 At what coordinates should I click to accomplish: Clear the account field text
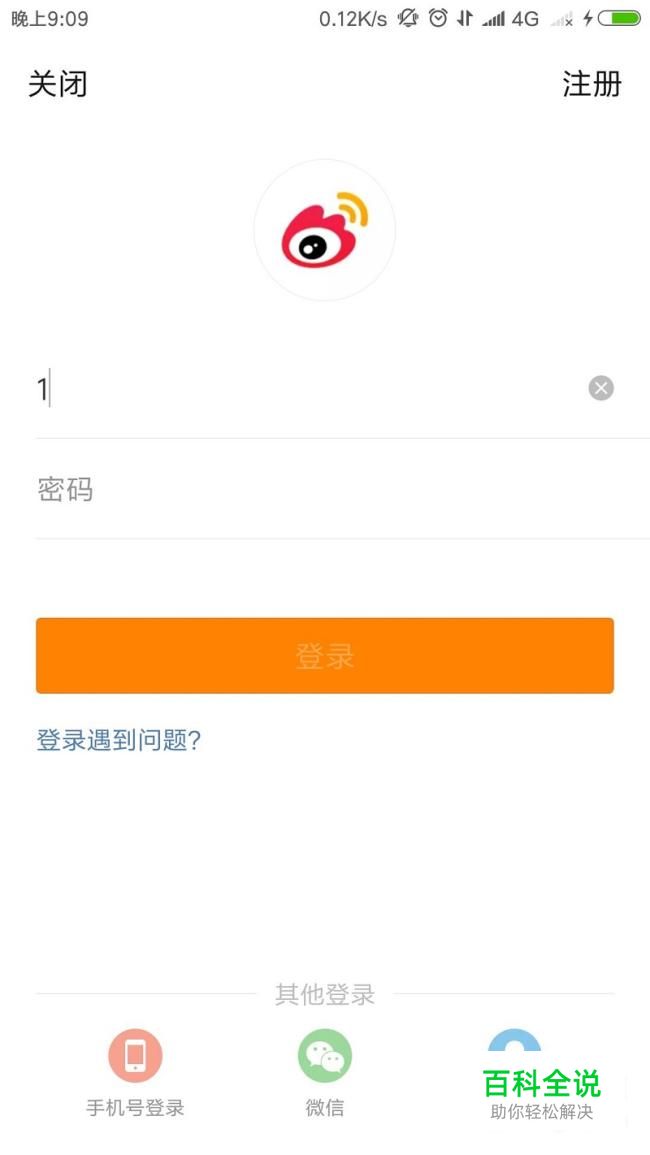pos(600,388)
